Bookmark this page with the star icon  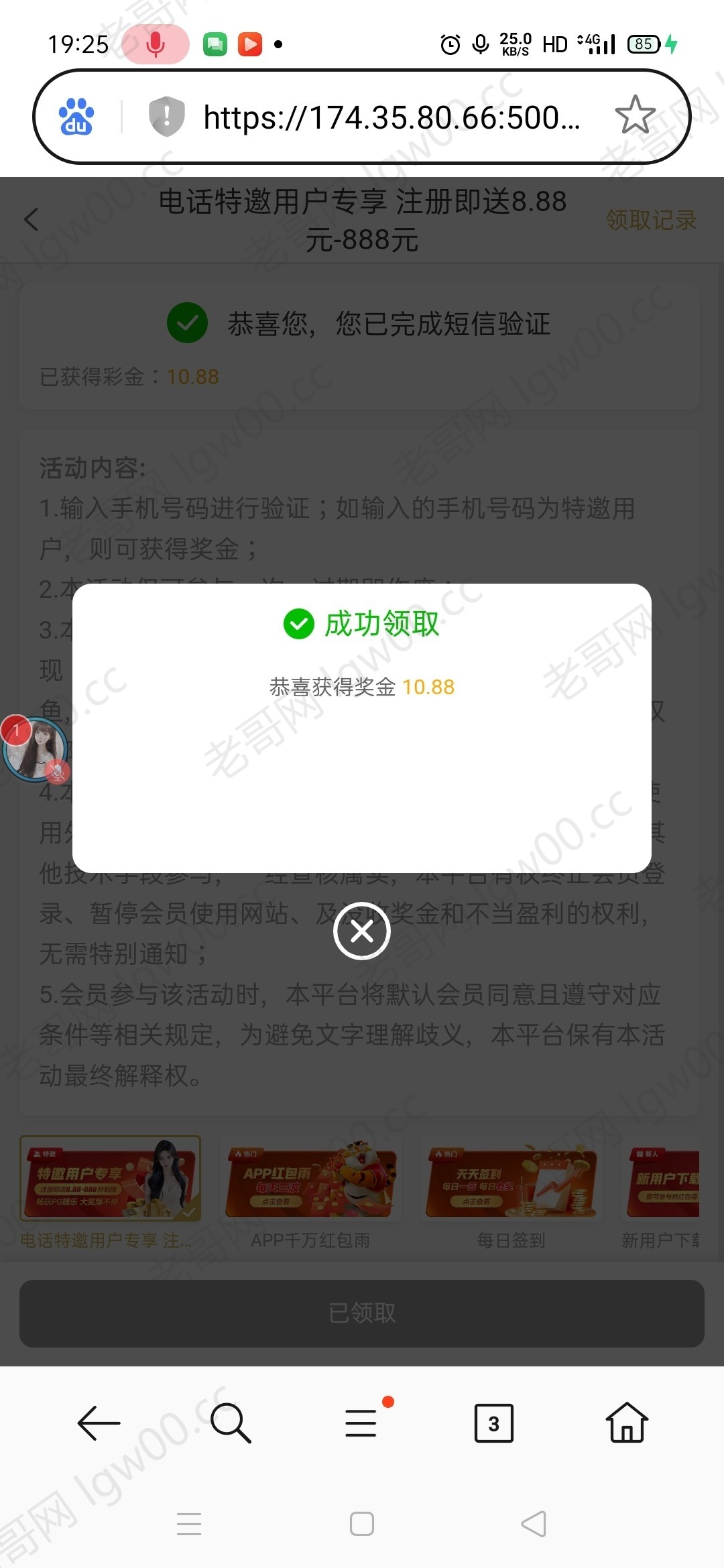[x=635, y=116]
